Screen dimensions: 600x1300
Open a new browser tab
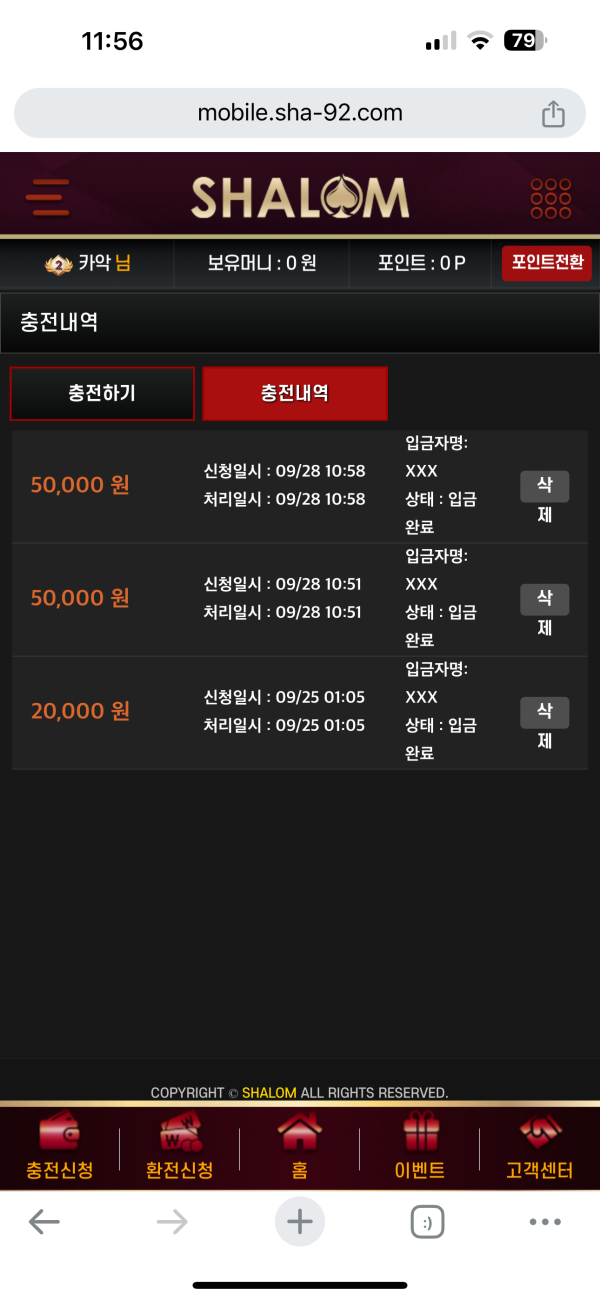(x=300, y=1221)
